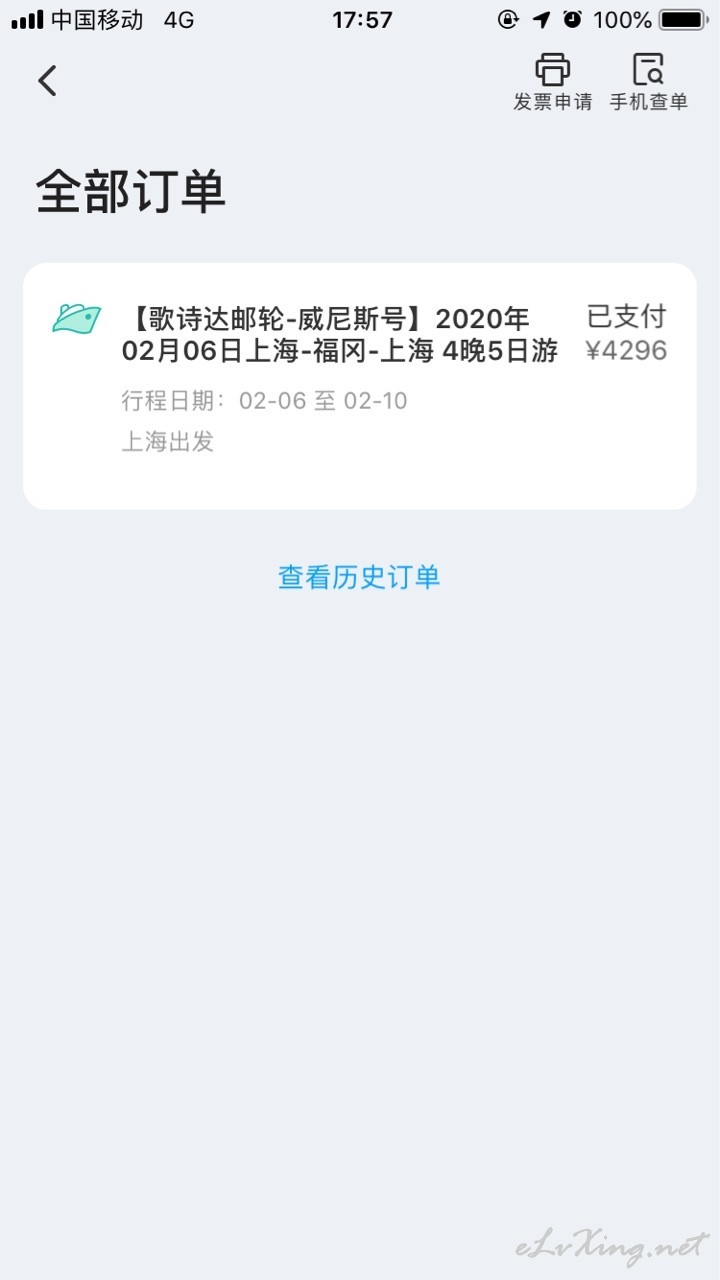This screenshot has width=720, height=1280.
Task: Open 发票申请 invoice request
Action: [x=553, y=82]
